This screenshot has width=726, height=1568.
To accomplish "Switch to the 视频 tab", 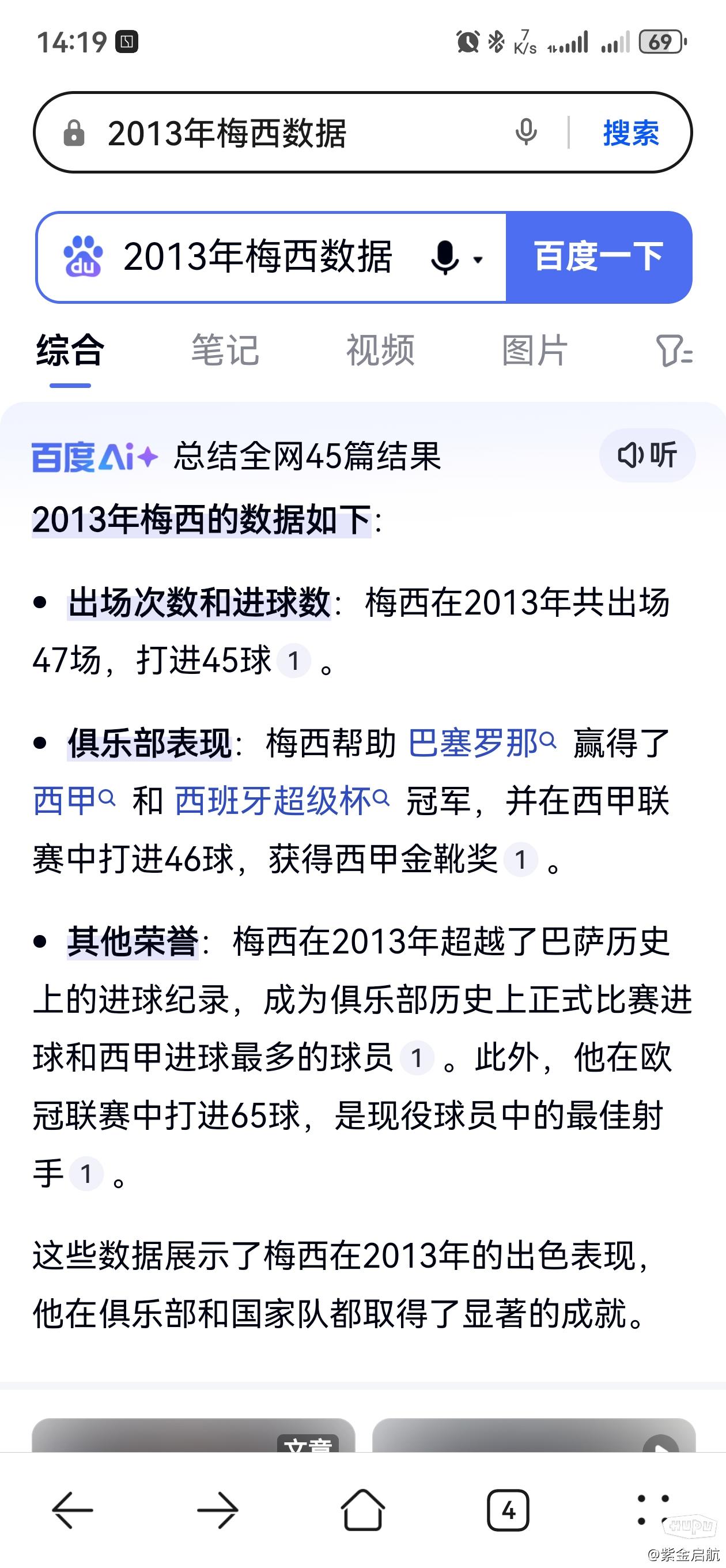I will [380, 350].
